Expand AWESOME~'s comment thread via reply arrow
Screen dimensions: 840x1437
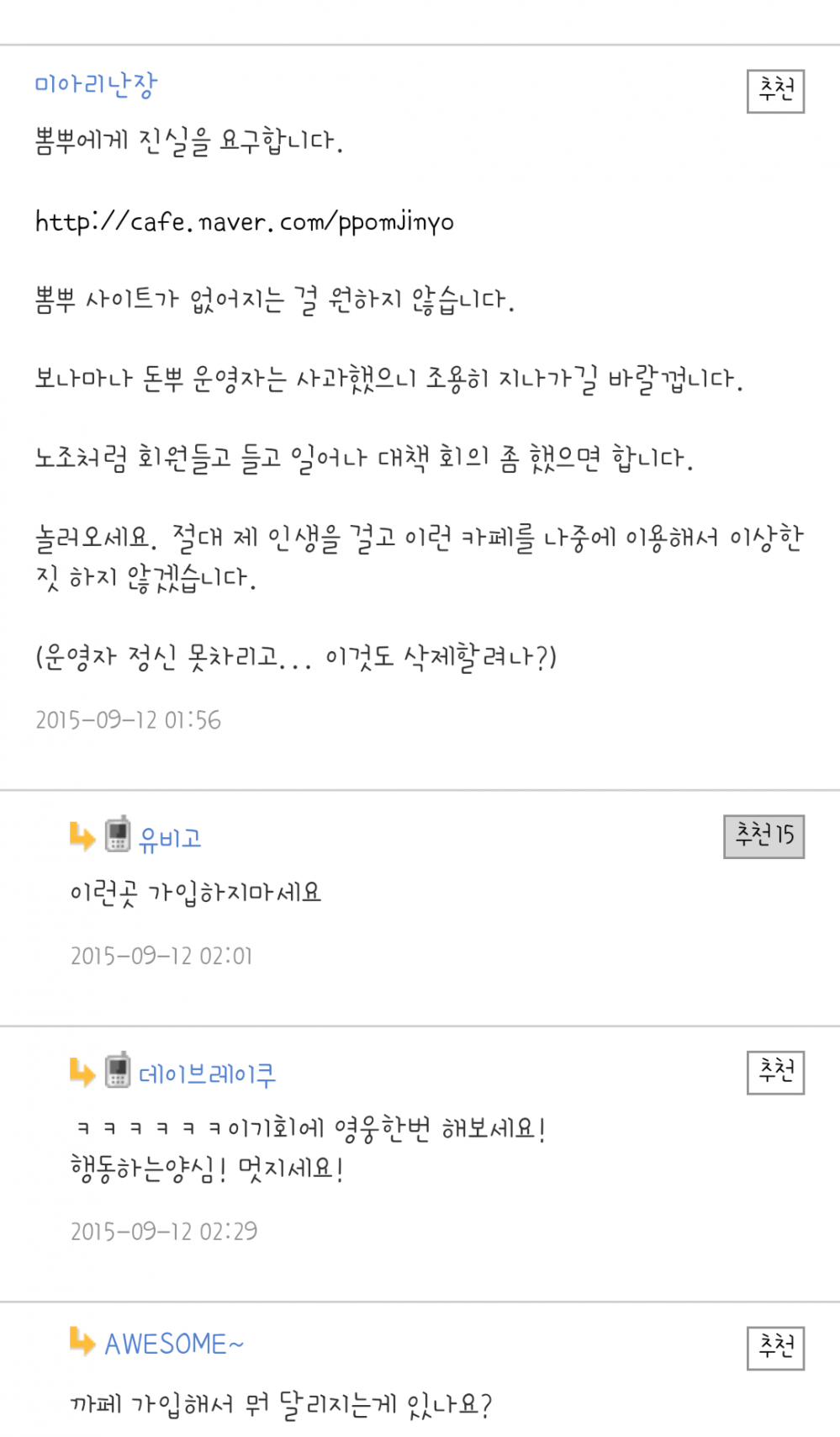pos(82,1344)
